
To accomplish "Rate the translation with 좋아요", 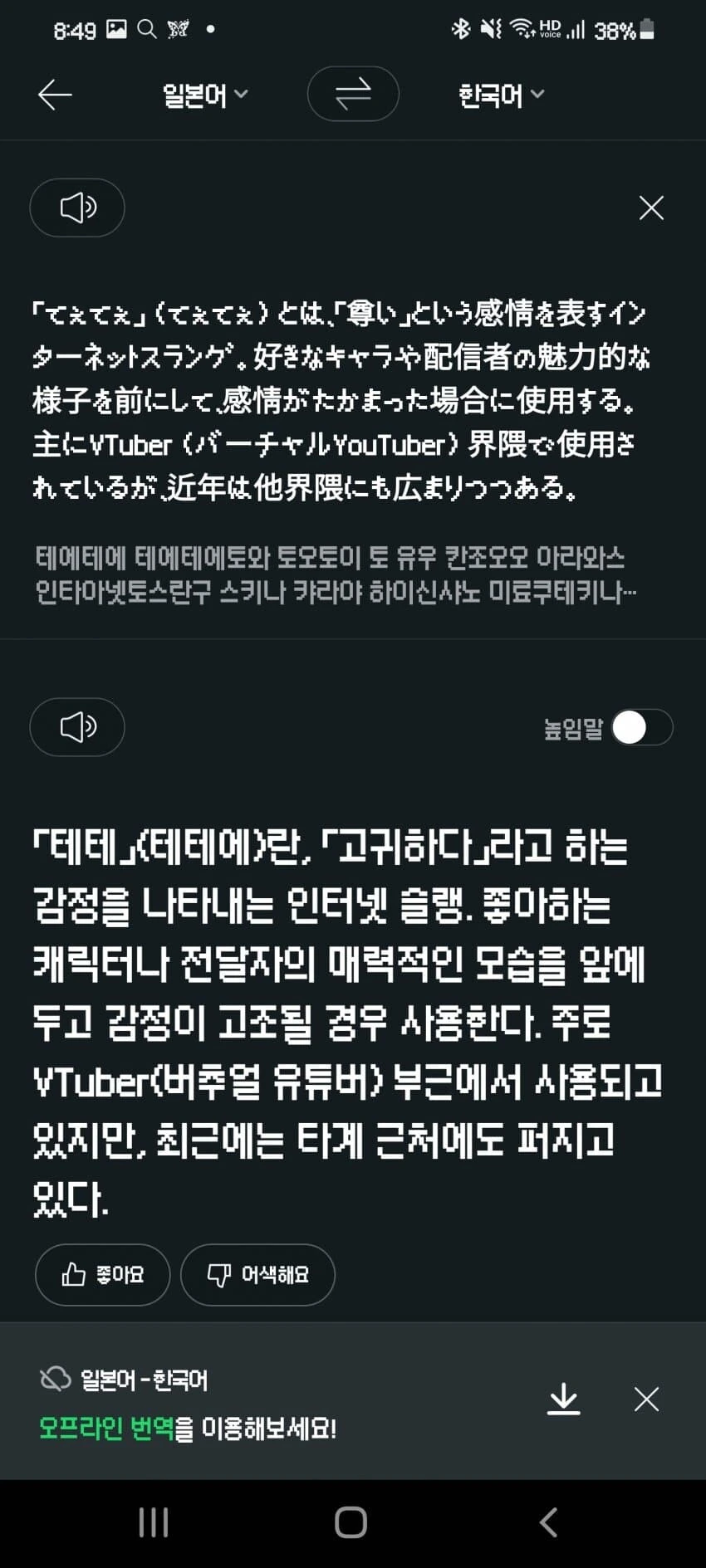I will coord(103,1275).
